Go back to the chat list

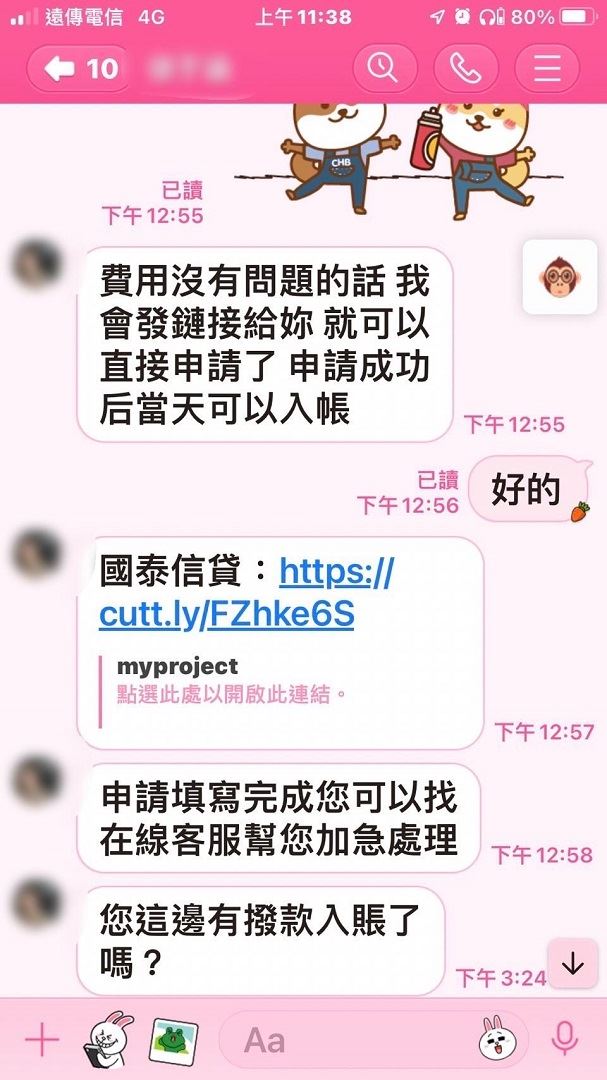[x=78, y=68]
